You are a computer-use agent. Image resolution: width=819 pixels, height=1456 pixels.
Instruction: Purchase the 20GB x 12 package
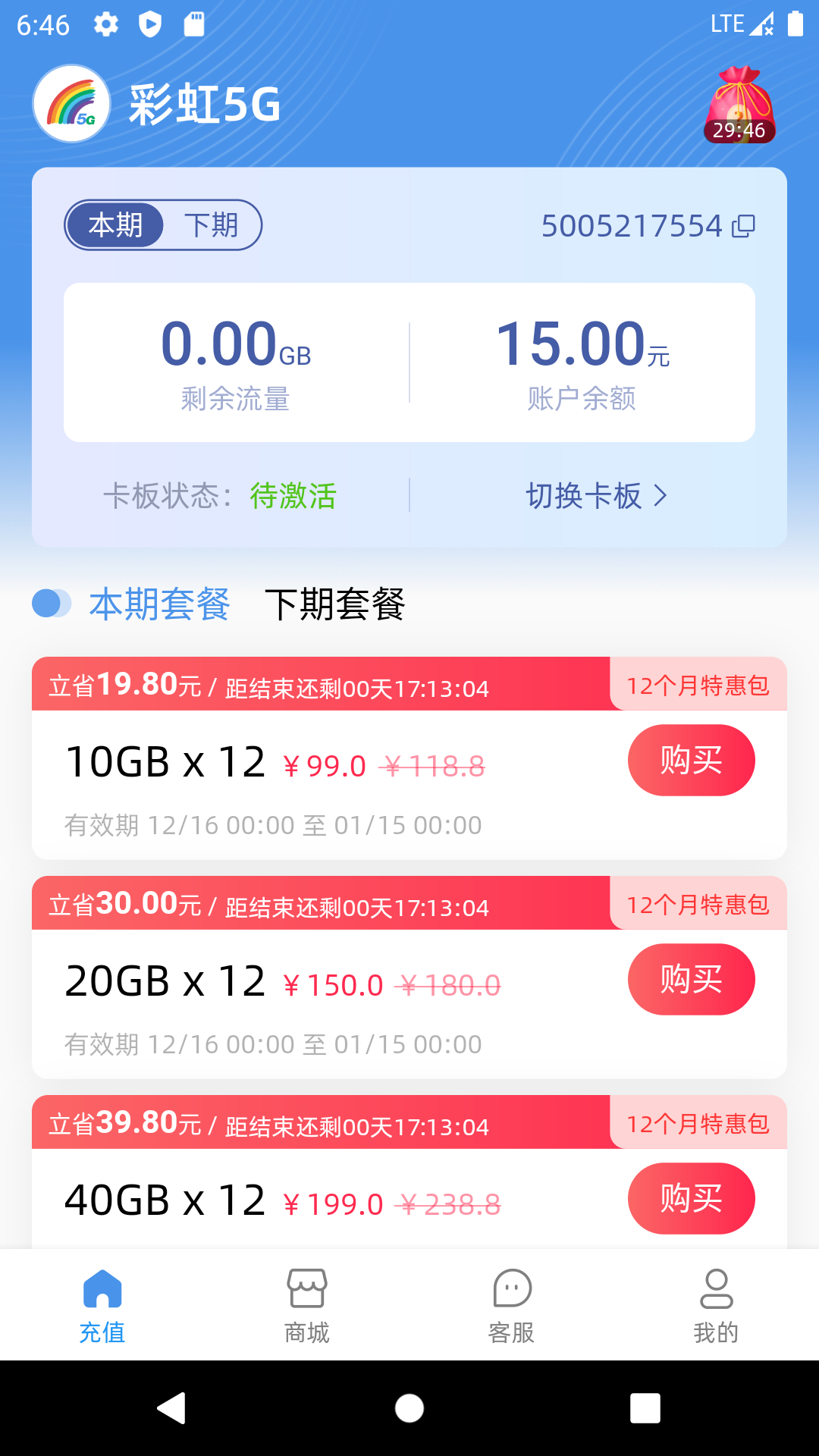691,980
